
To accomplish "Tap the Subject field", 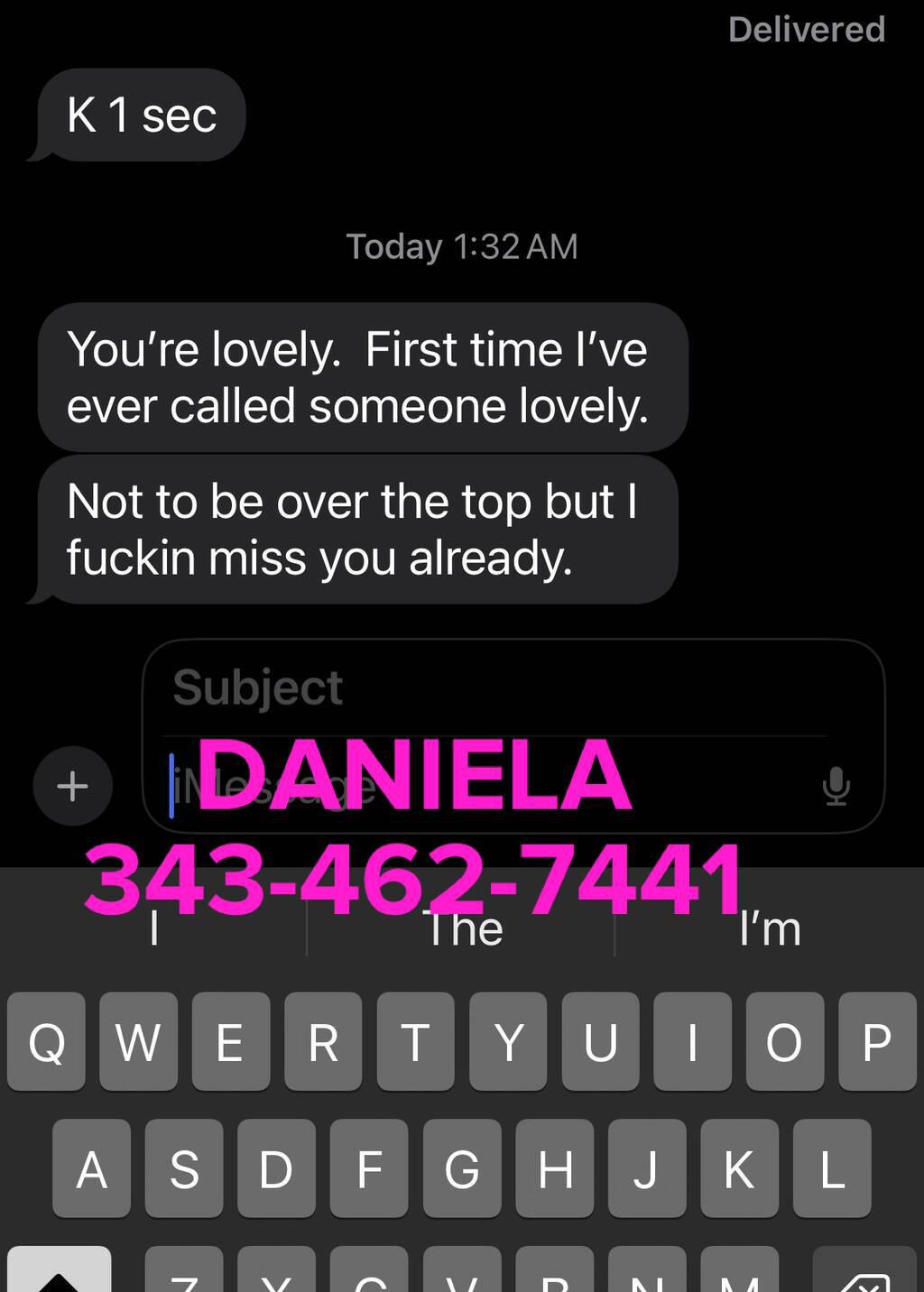I will tap(496, 688).
